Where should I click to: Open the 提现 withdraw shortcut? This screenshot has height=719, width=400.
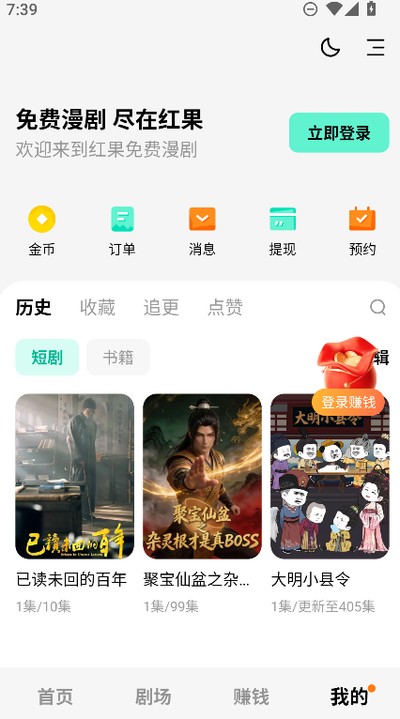[282, 231]
